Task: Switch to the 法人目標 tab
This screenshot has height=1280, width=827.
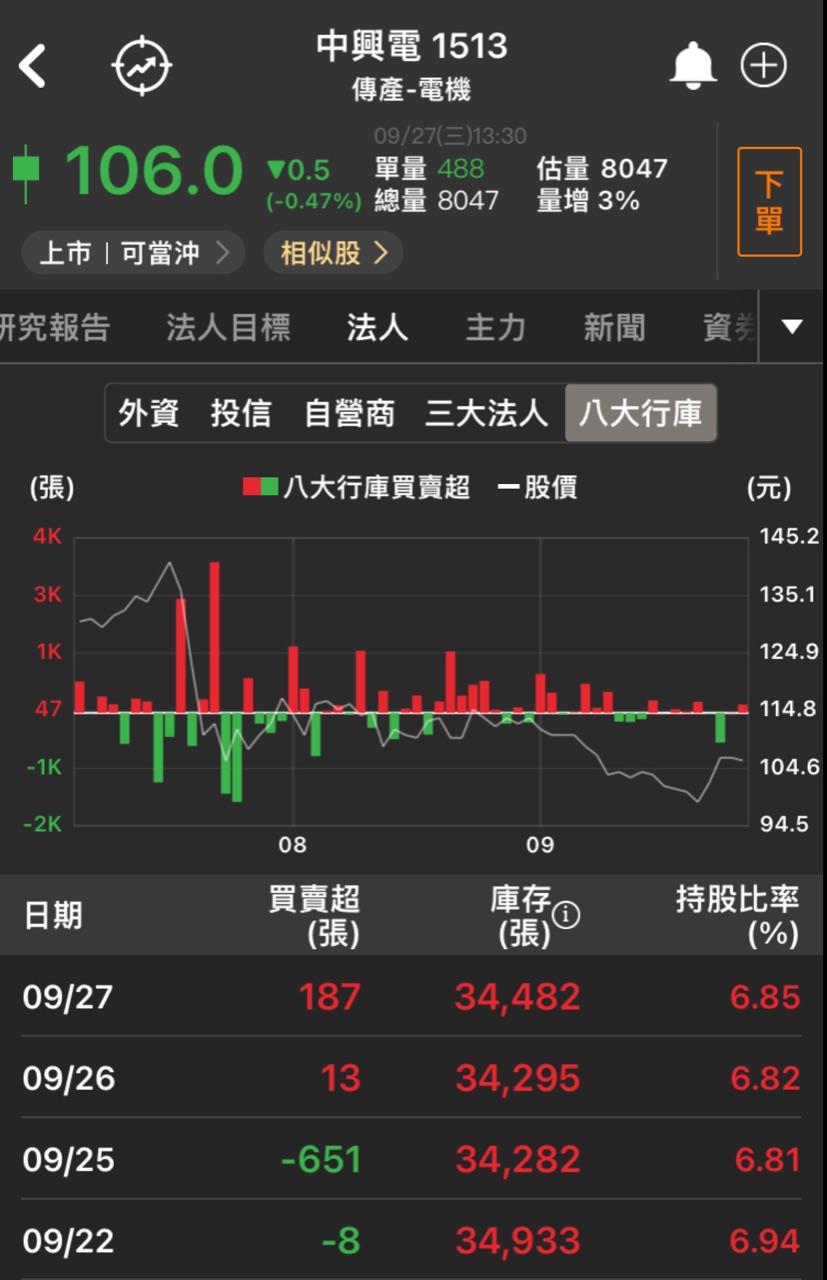Action: pos(228,327)
